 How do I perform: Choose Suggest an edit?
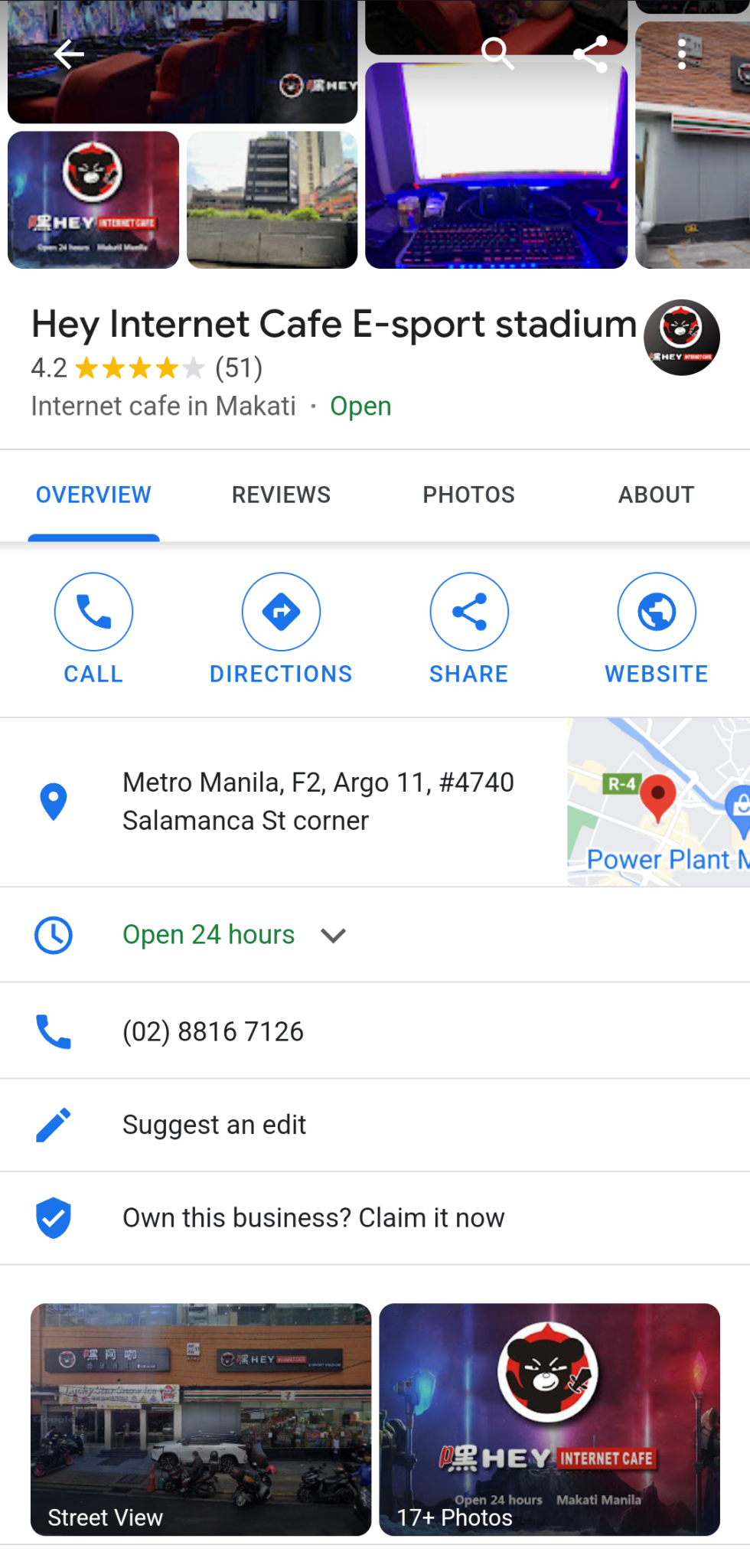tap(214, 1125)
